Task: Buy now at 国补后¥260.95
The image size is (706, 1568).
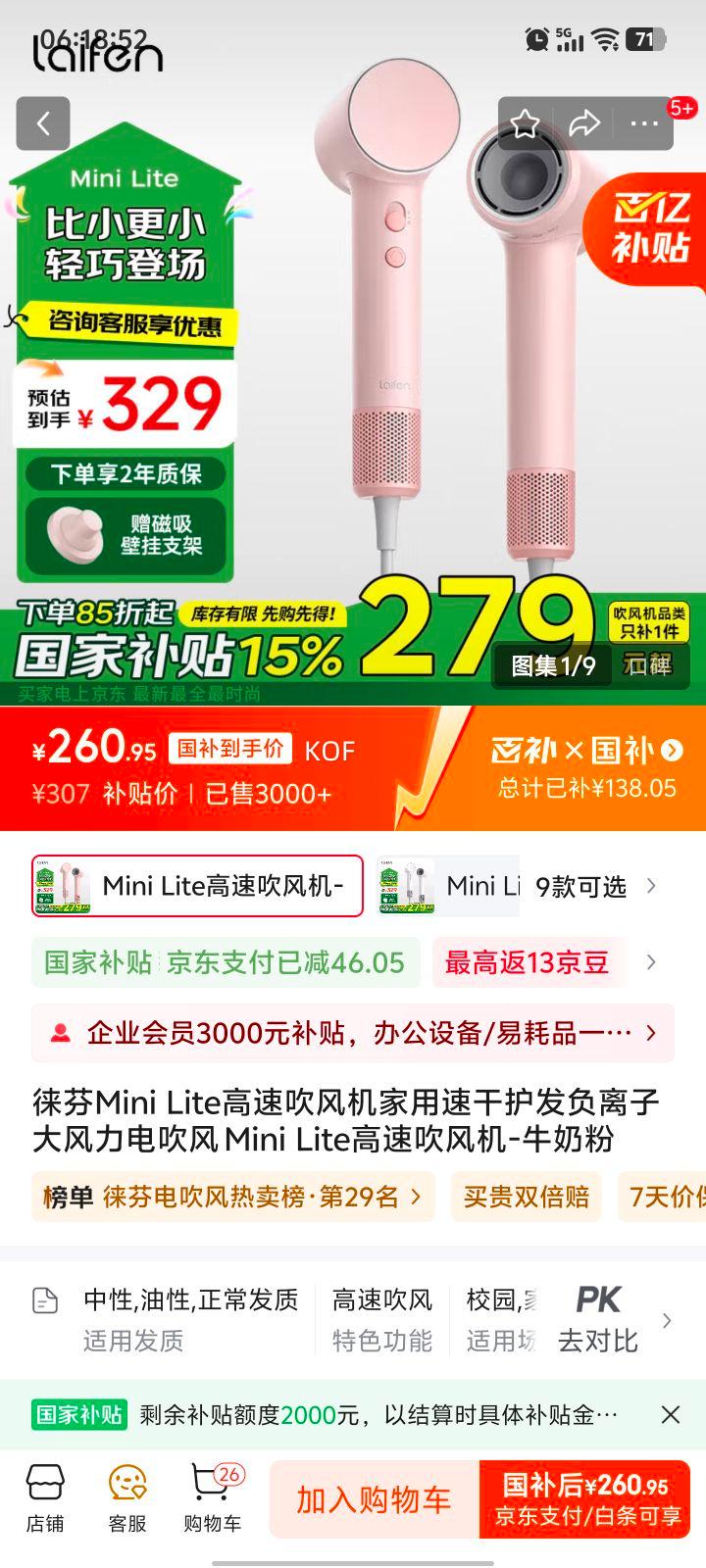Action: pos(585,1499)
